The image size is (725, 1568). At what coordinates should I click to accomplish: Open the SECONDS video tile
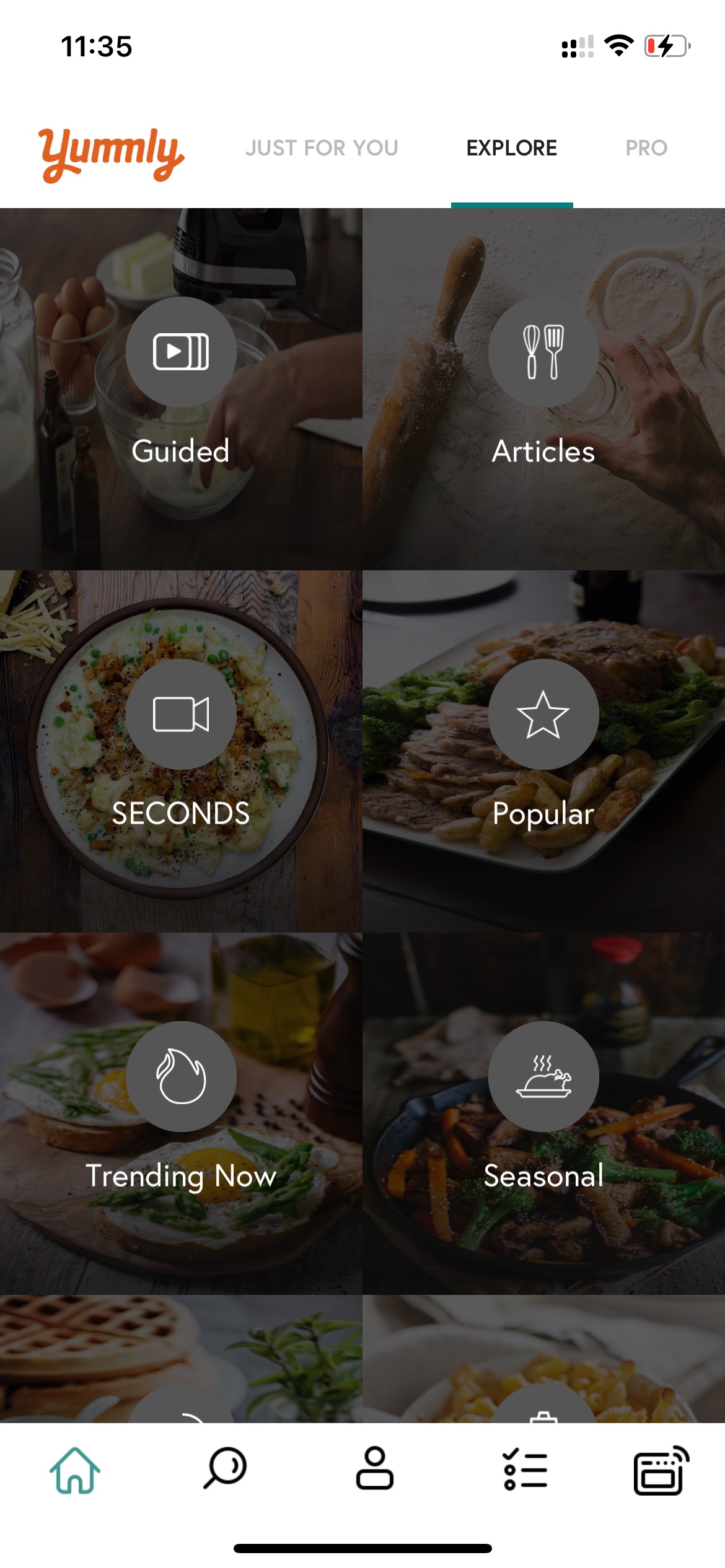tap(181, 751)
